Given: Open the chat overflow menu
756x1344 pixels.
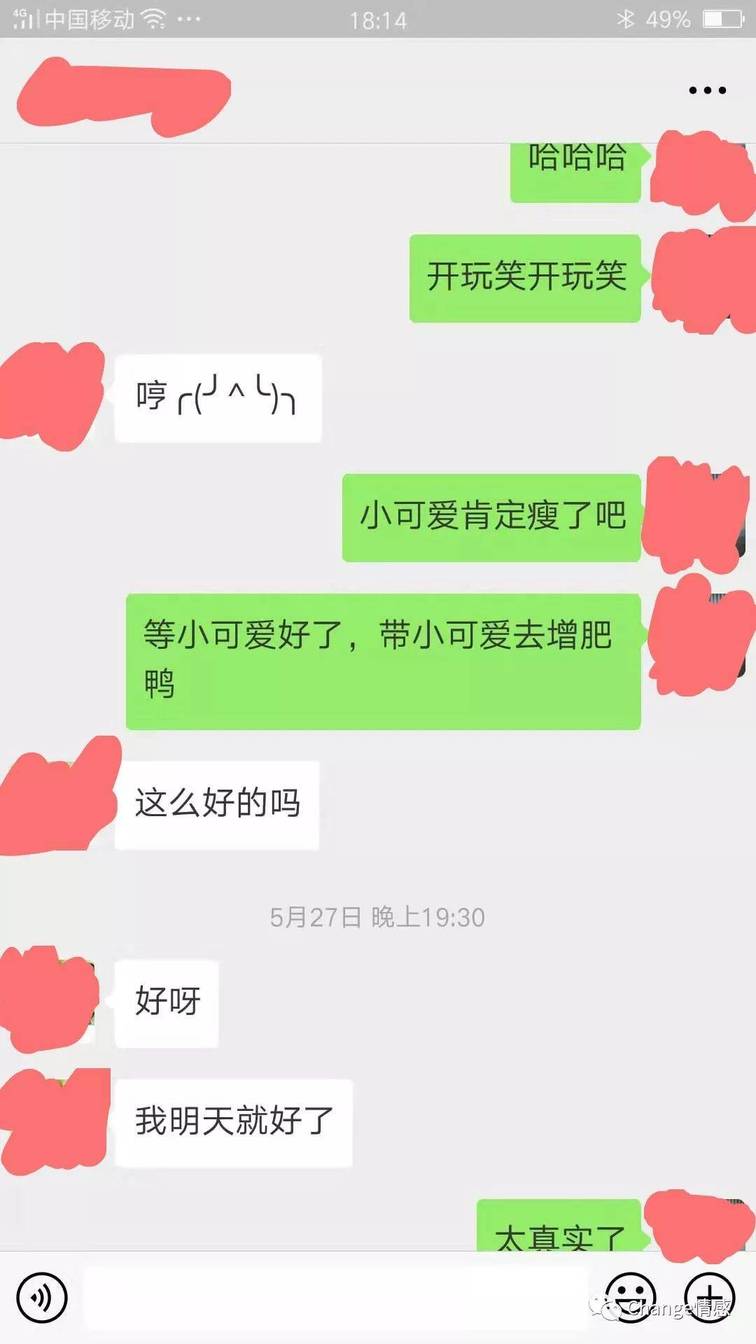Looking at the screenshot, I should click(x=707, y=91).
